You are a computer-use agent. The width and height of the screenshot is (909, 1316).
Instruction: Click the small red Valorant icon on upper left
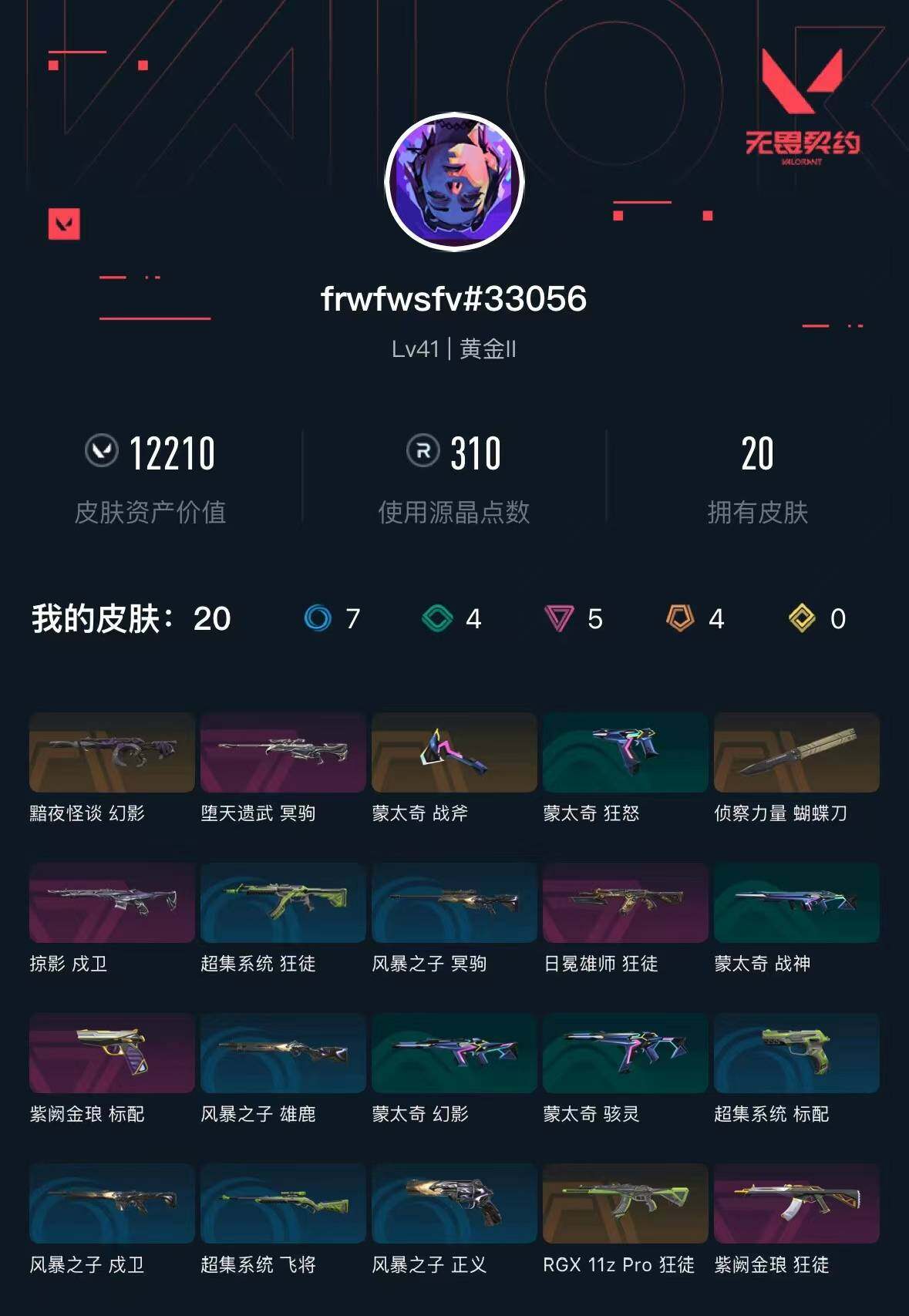pyautogui.click(x=66, y=225)
